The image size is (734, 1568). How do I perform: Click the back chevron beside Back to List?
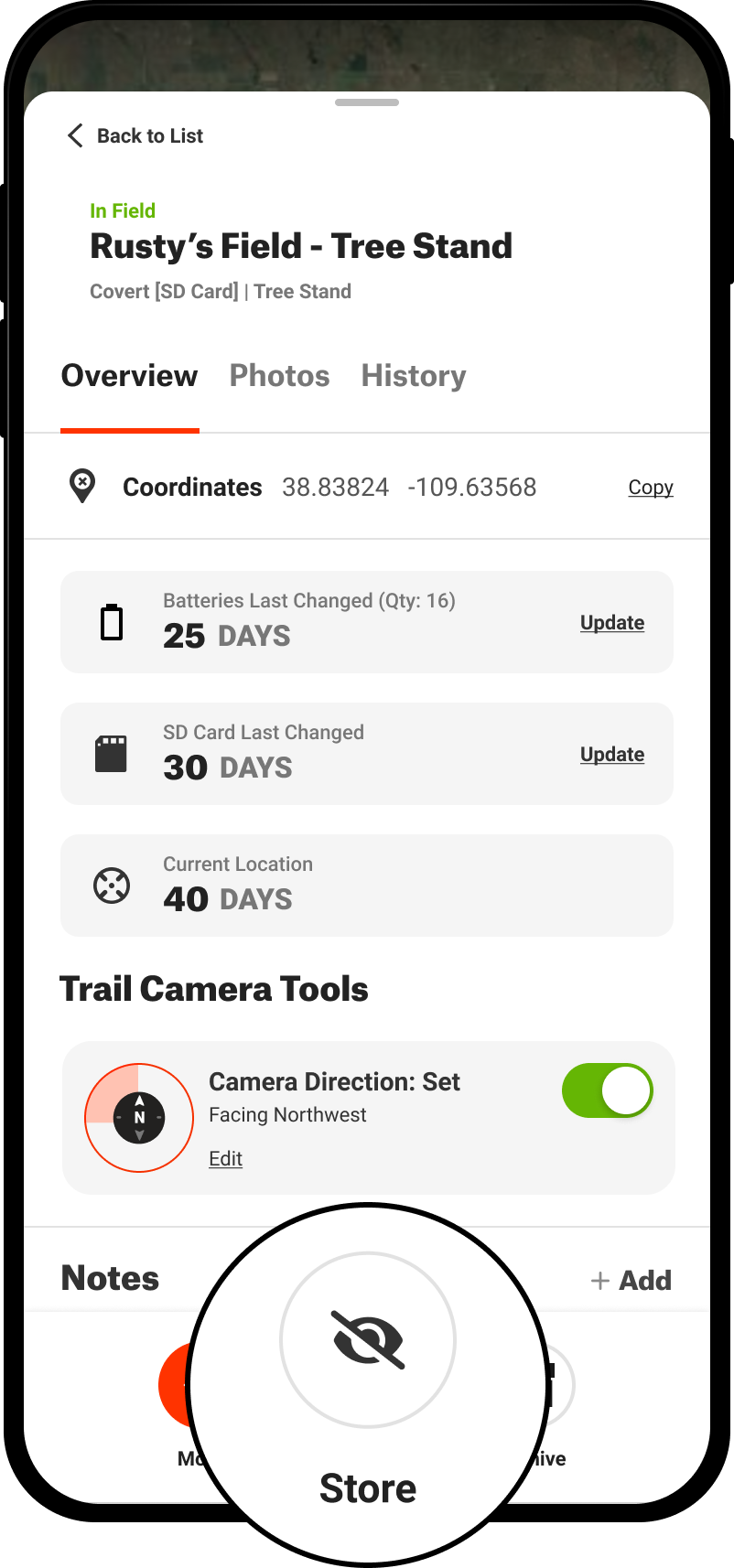pos(73,134)
